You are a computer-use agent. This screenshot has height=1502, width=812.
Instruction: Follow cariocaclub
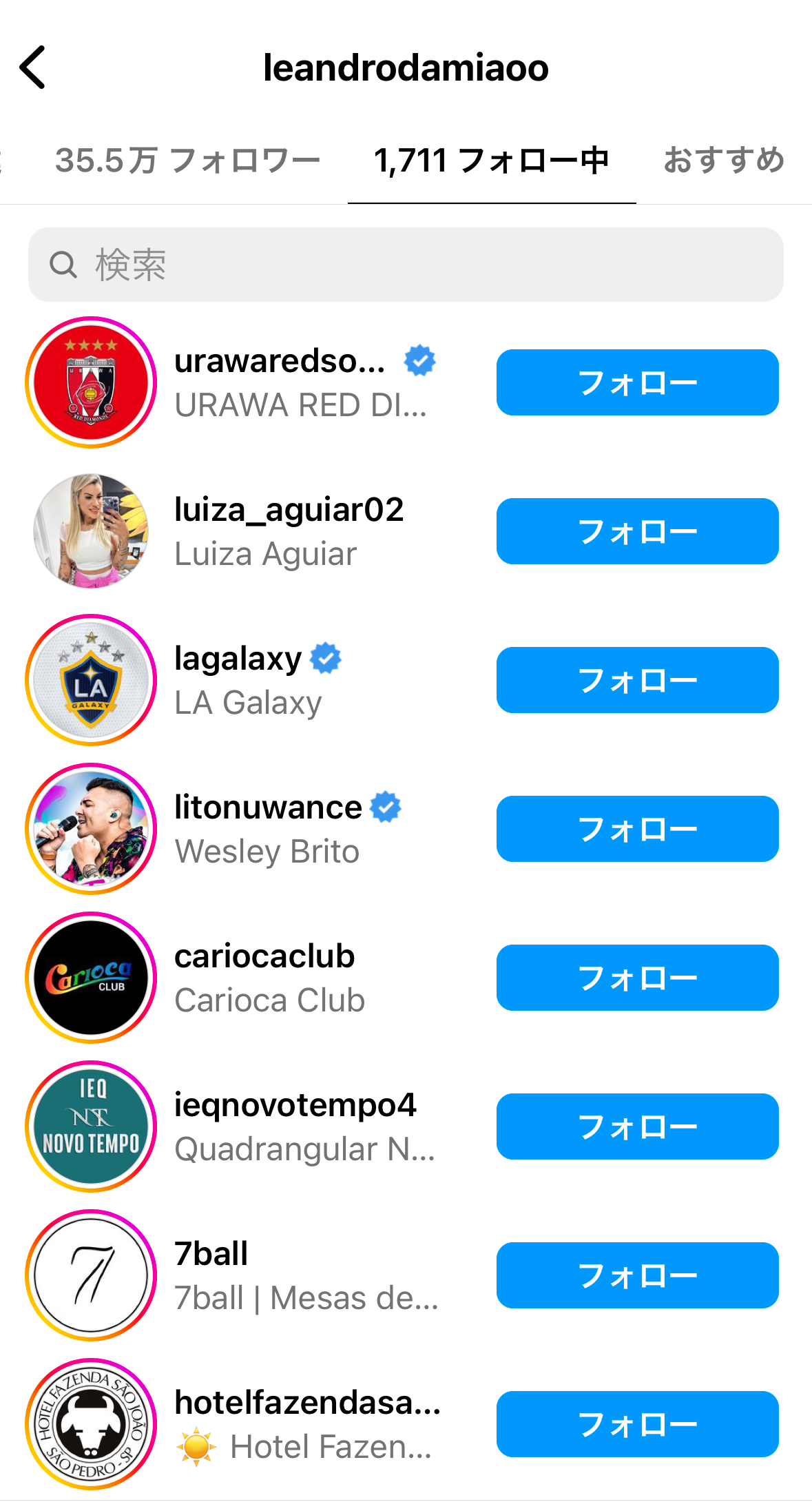pos(637,978)
